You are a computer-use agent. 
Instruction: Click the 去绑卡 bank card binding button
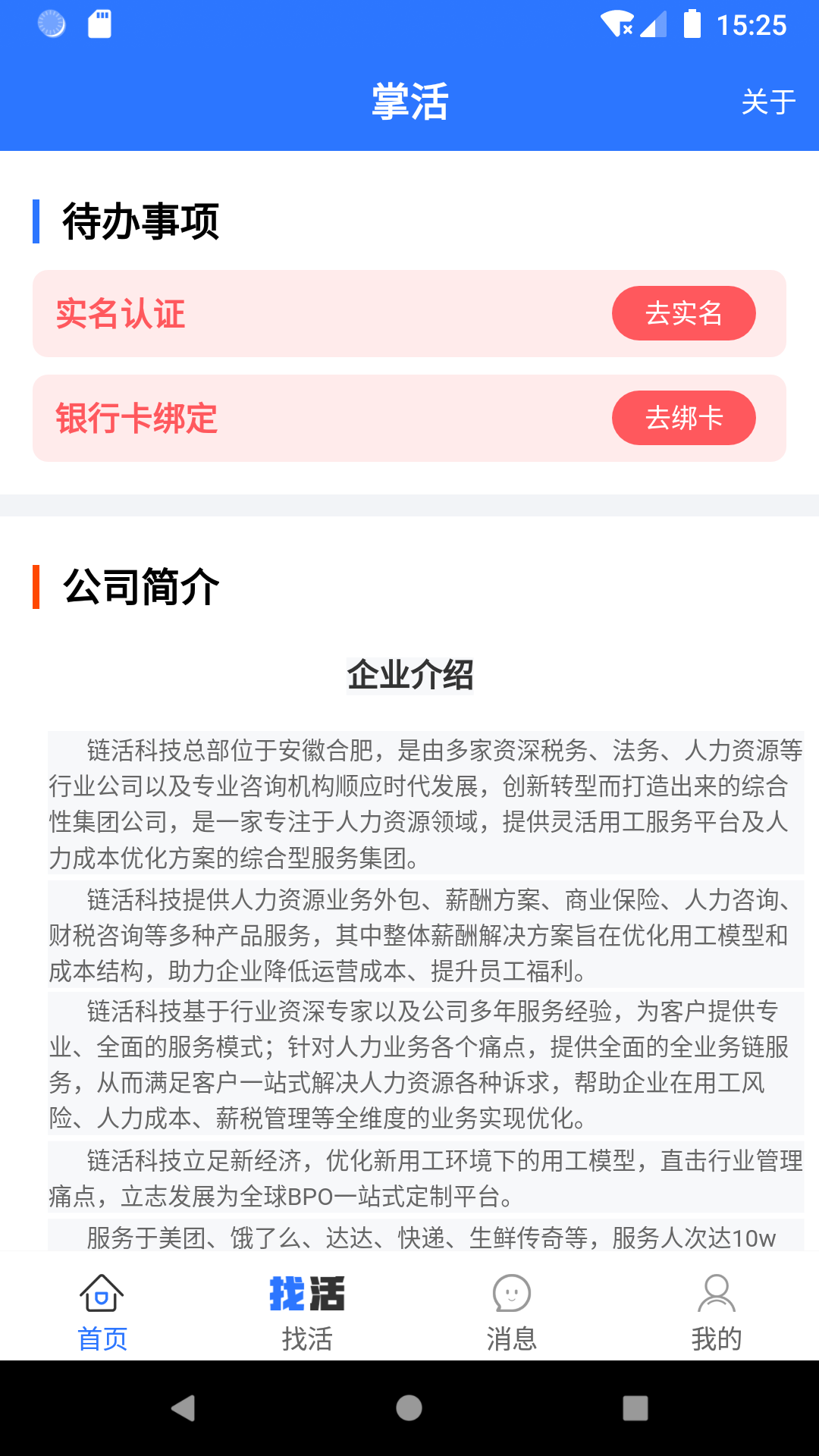[683, 417]
